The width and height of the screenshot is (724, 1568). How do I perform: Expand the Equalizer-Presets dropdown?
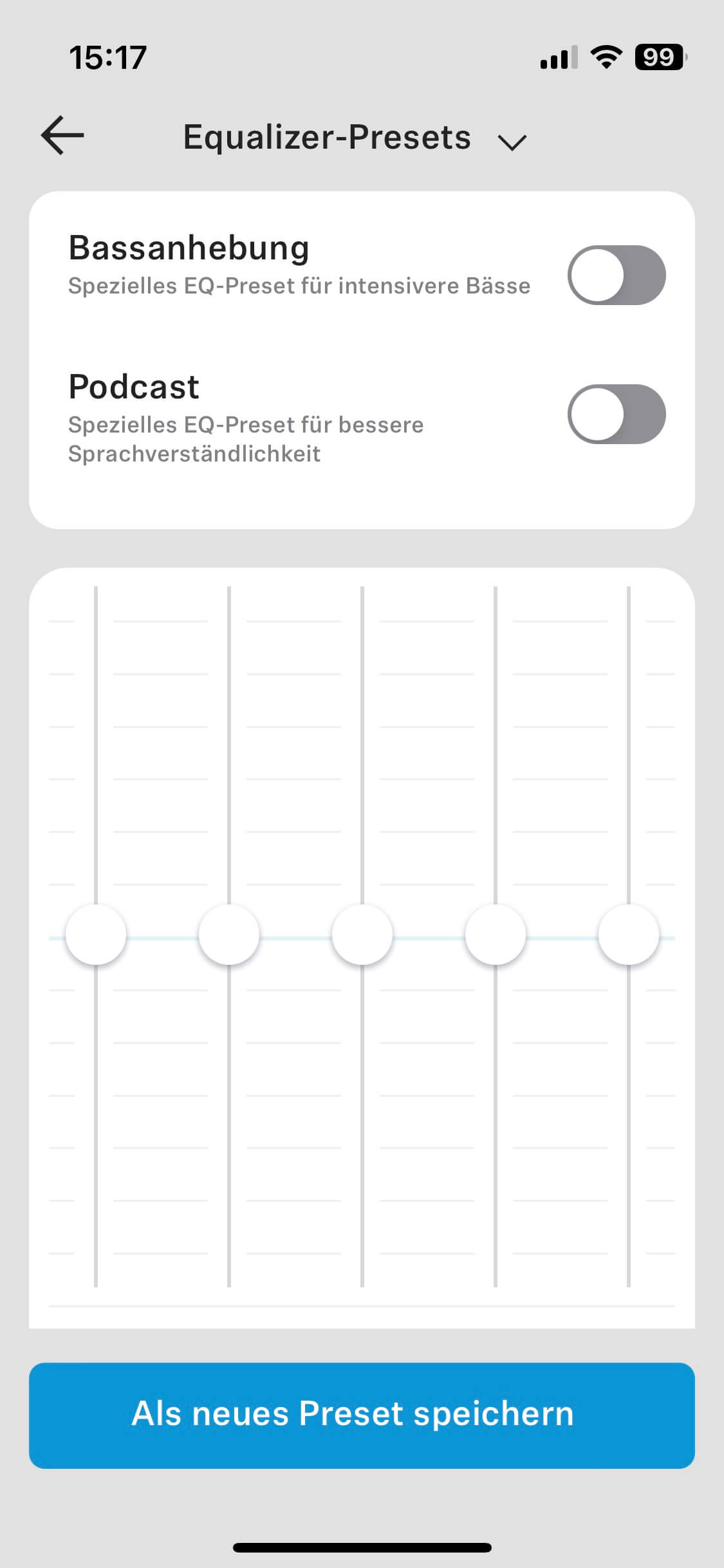(x=512, y=140)
